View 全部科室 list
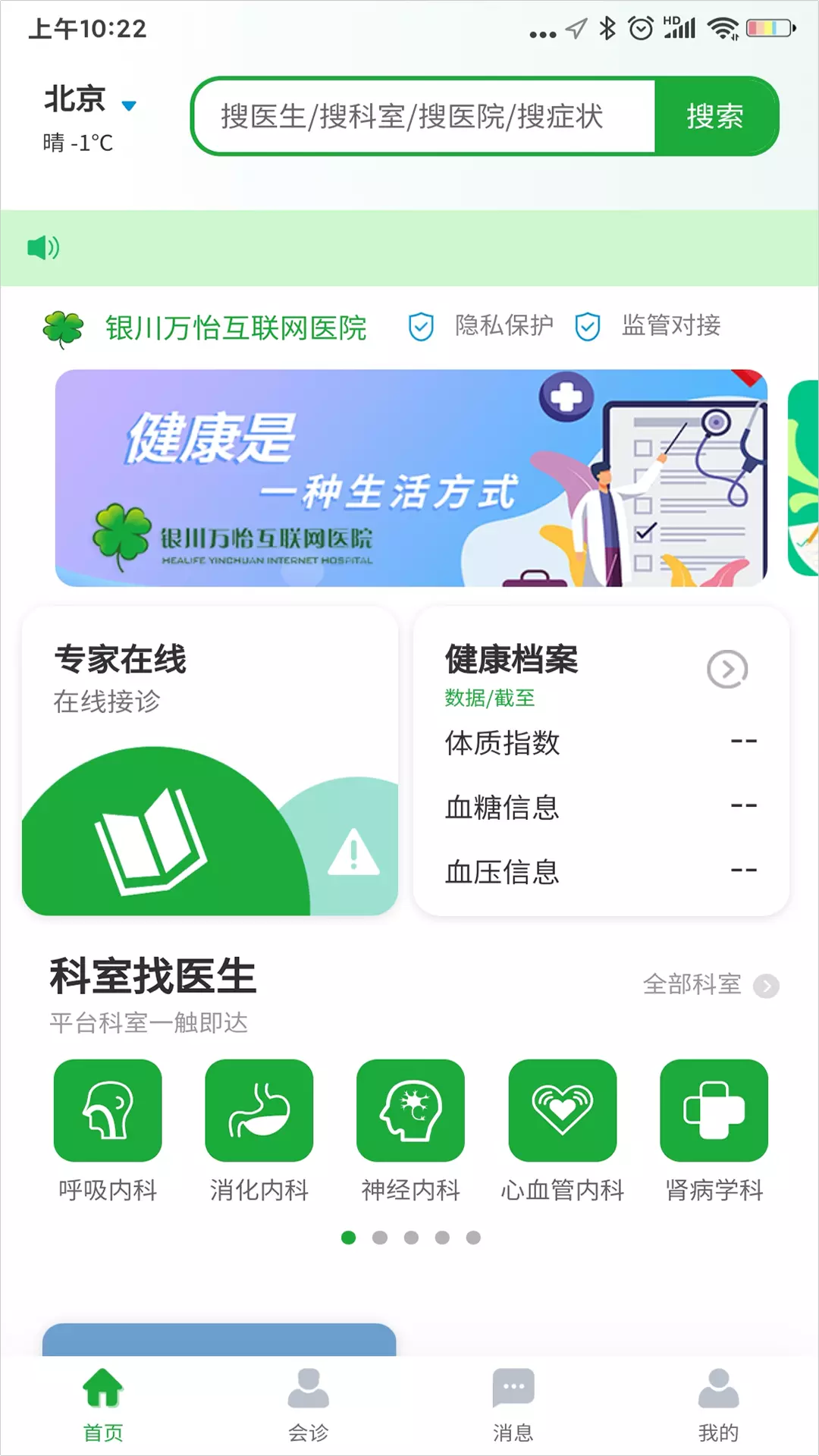 click(x=711, y=984)
